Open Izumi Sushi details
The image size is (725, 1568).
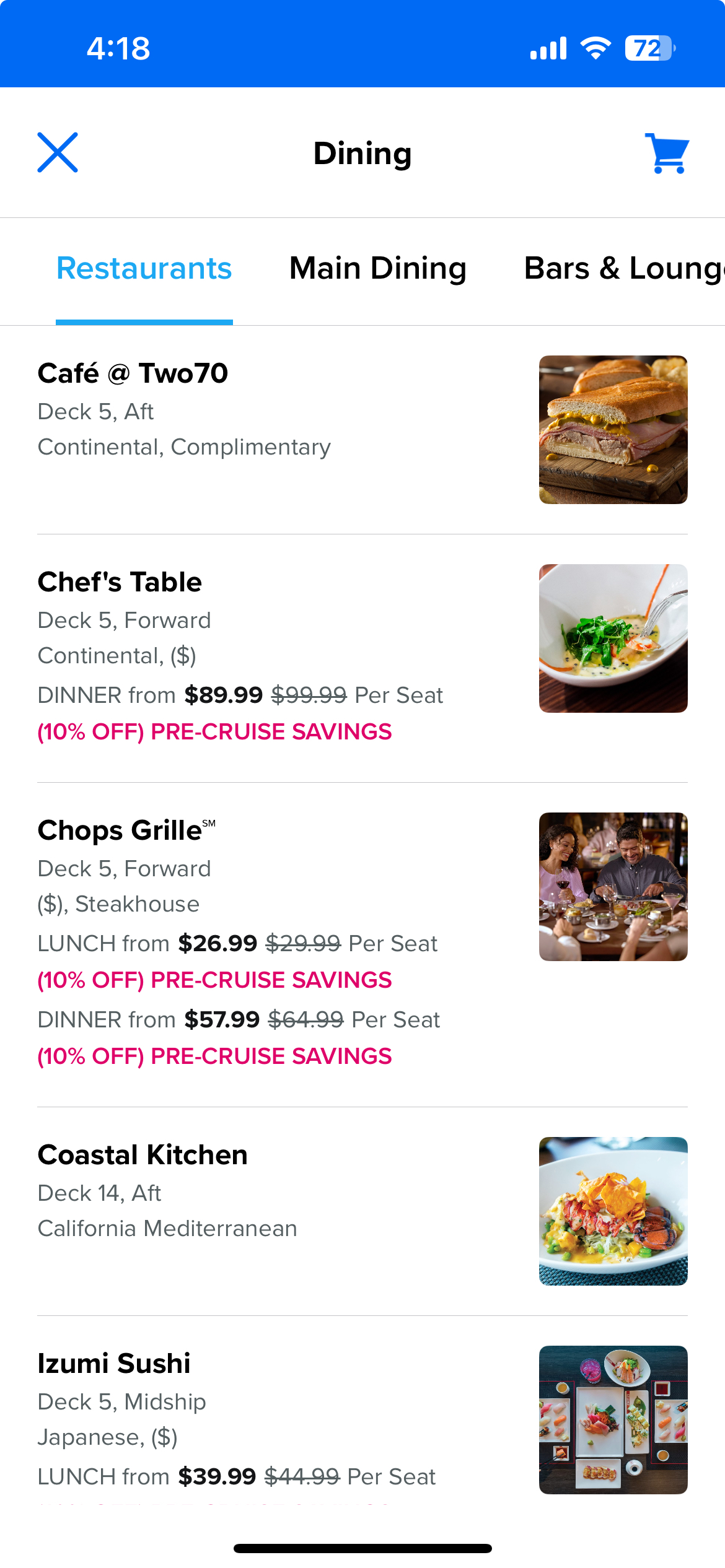coord(114,1364)
